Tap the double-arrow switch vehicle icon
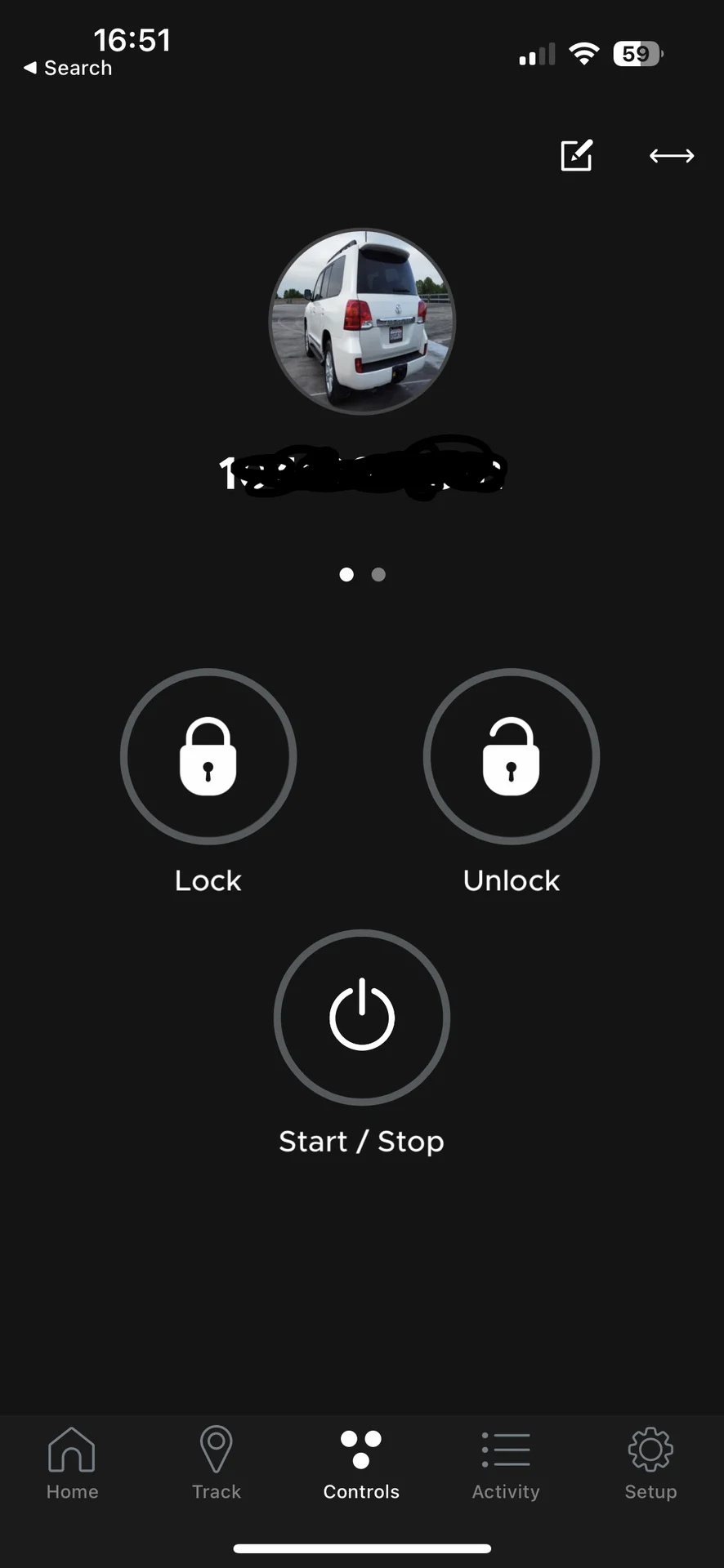This screenshot has height=1568, width=724. click(x=672, y=155)
